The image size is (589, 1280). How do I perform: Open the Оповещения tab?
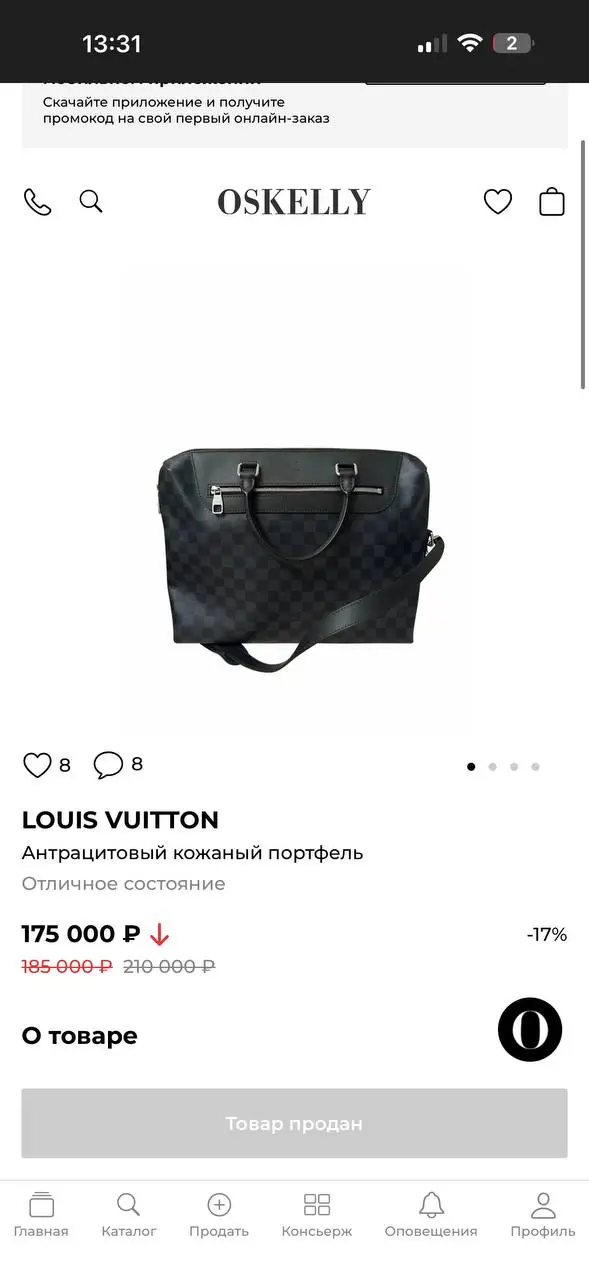[x=431, y=1215]
